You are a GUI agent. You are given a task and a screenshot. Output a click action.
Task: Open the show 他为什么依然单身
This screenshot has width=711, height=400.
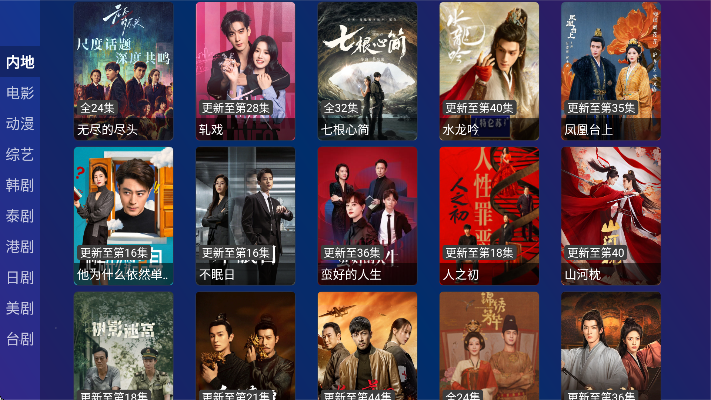pyautogui.click(x=123, y=215)
